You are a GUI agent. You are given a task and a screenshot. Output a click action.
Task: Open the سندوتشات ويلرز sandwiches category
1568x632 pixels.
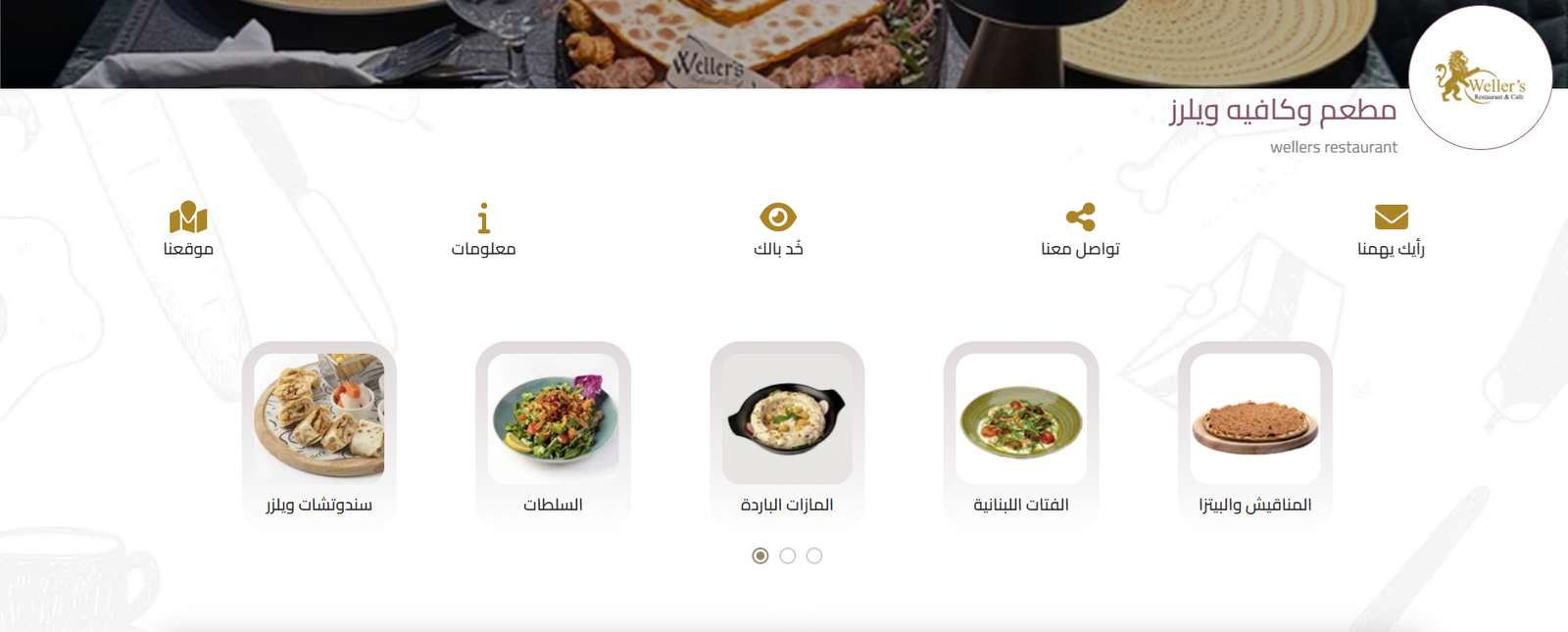tap(318, 431)
